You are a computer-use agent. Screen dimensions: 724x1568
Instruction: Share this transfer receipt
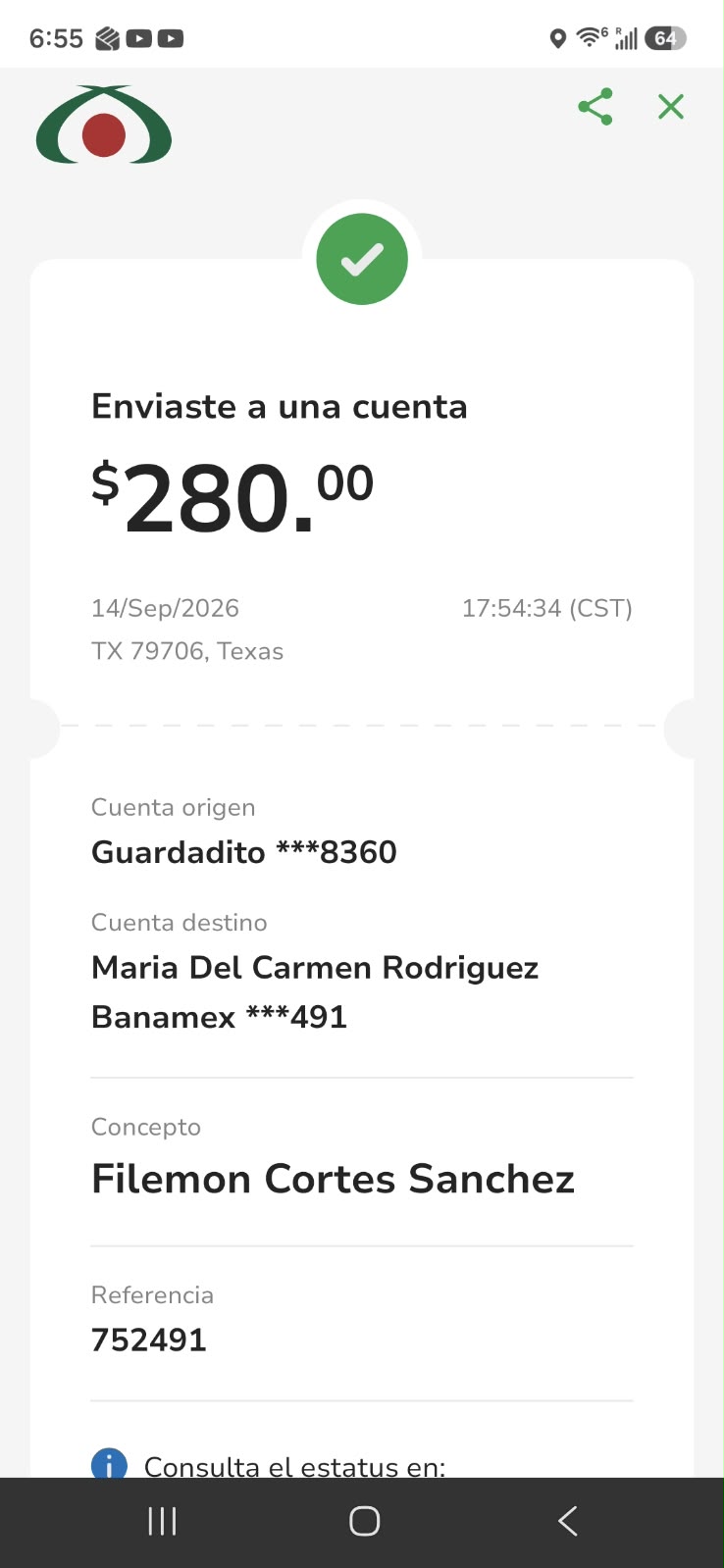tap(595, 106)
